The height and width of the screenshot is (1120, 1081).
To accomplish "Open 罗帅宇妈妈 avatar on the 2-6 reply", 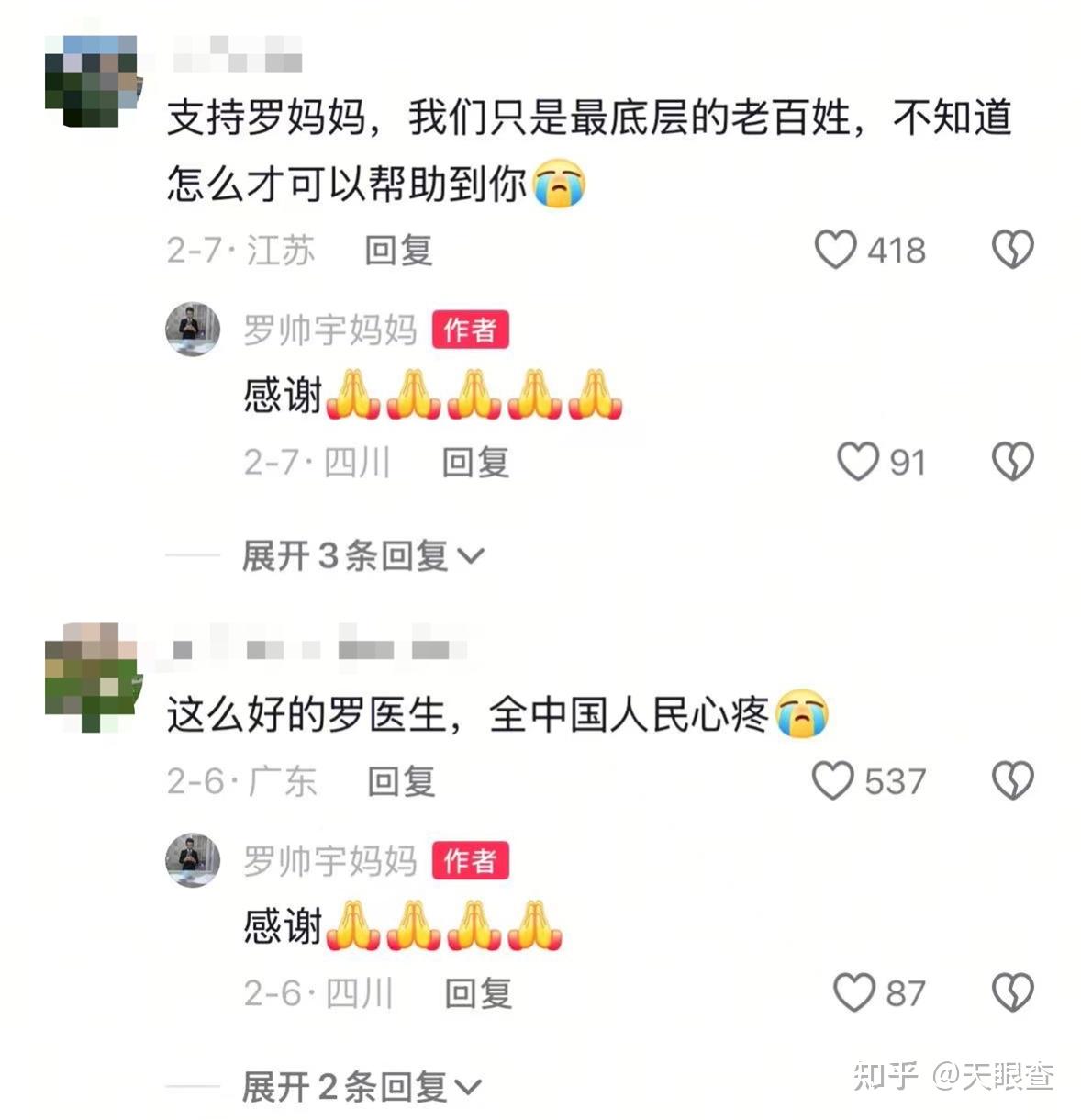I will 193,860.
